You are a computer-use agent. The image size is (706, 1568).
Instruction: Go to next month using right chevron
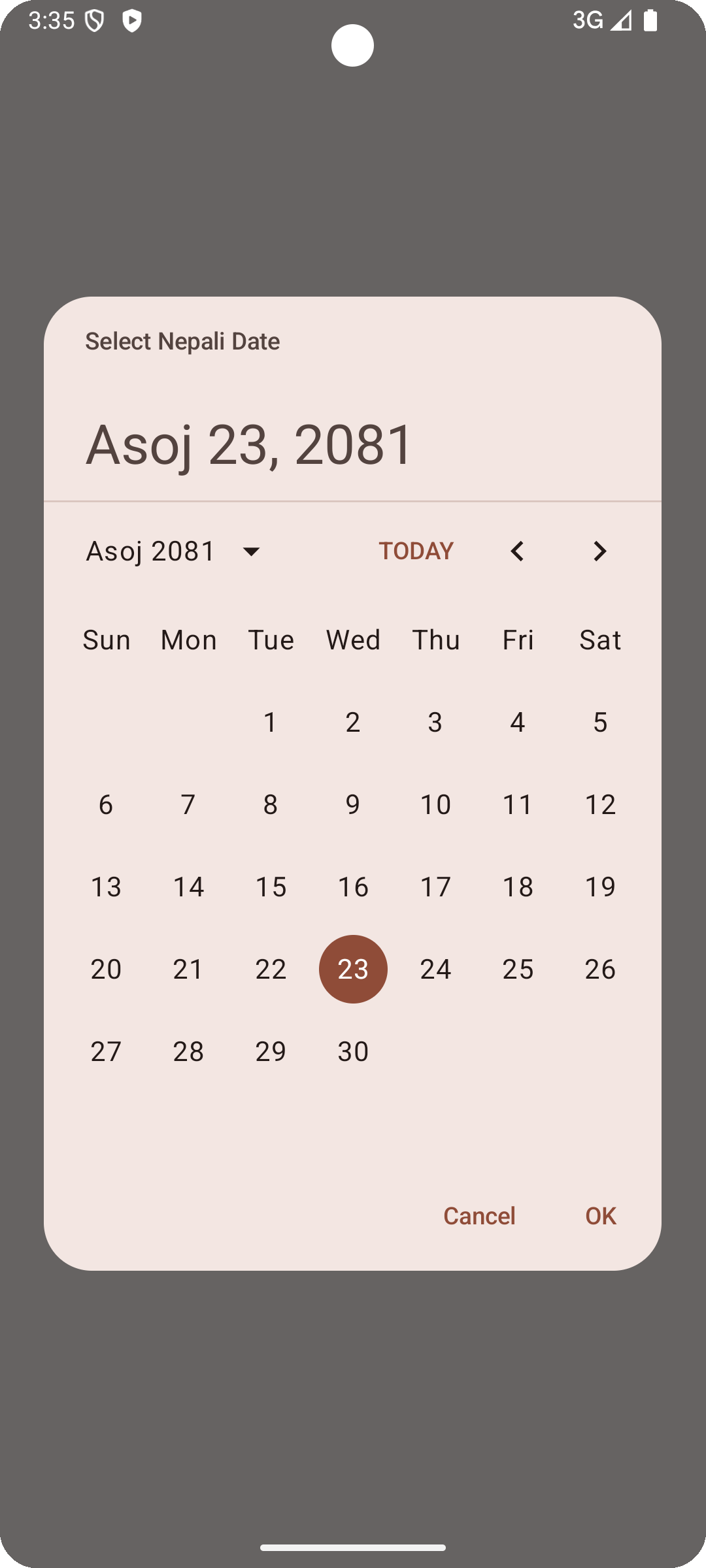[x=599, y=551]
